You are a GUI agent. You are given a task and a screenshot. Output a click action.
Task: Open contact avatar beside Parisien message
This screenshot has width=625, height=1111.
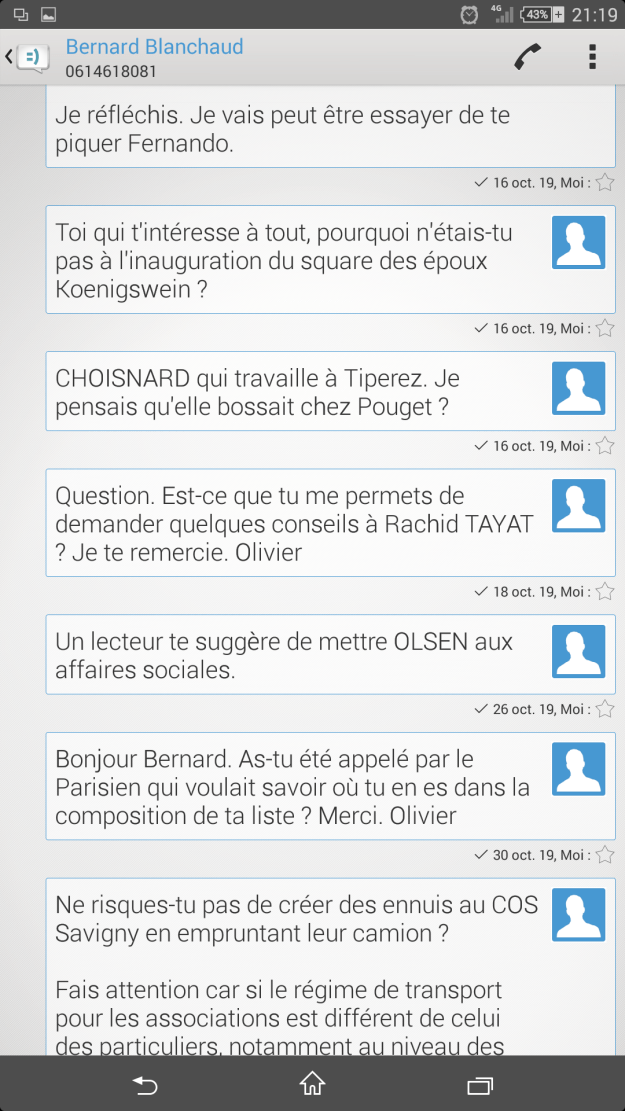[578, 768]
